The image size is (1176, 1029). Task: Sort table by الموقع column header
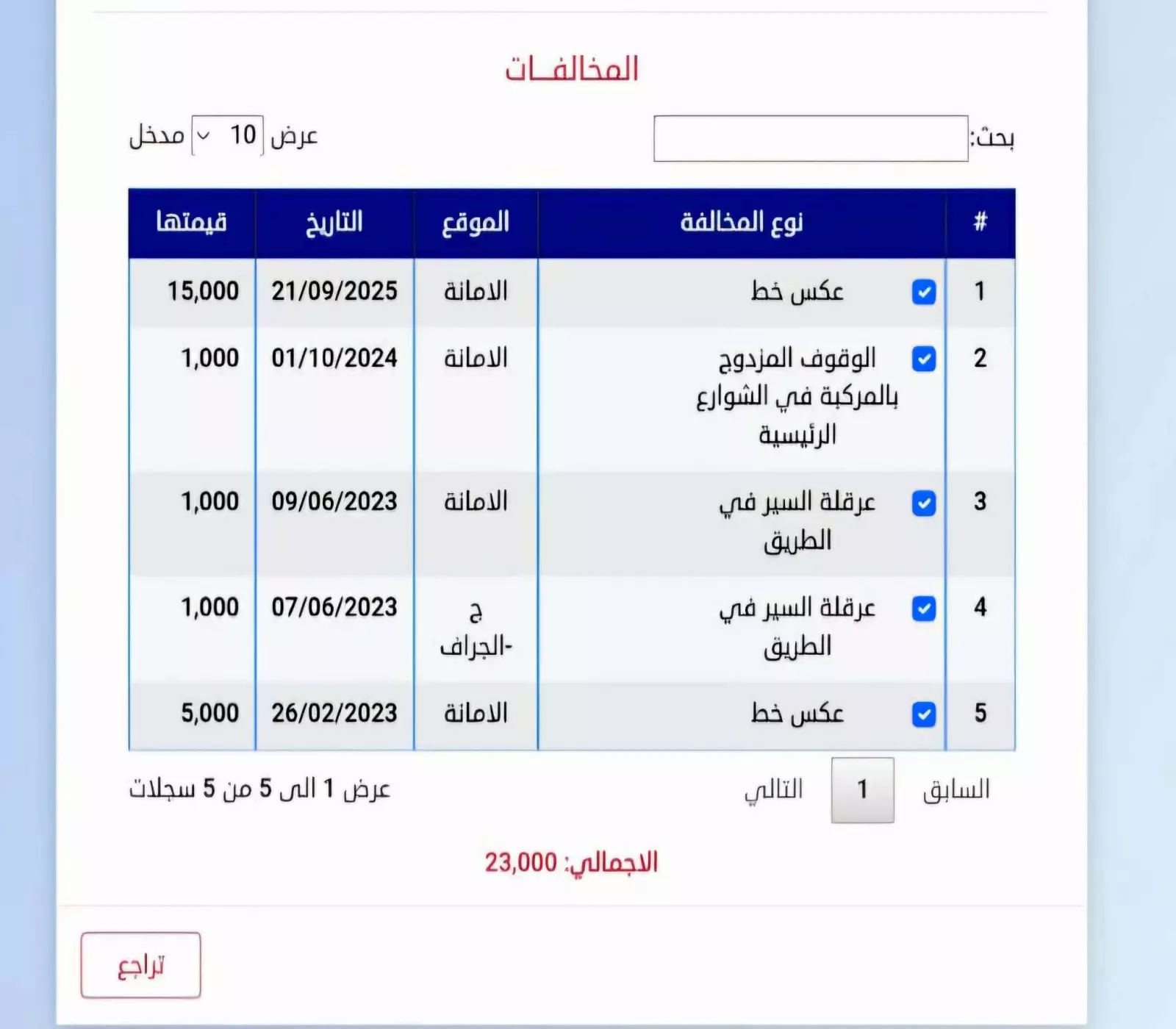(x=476, y=222)
